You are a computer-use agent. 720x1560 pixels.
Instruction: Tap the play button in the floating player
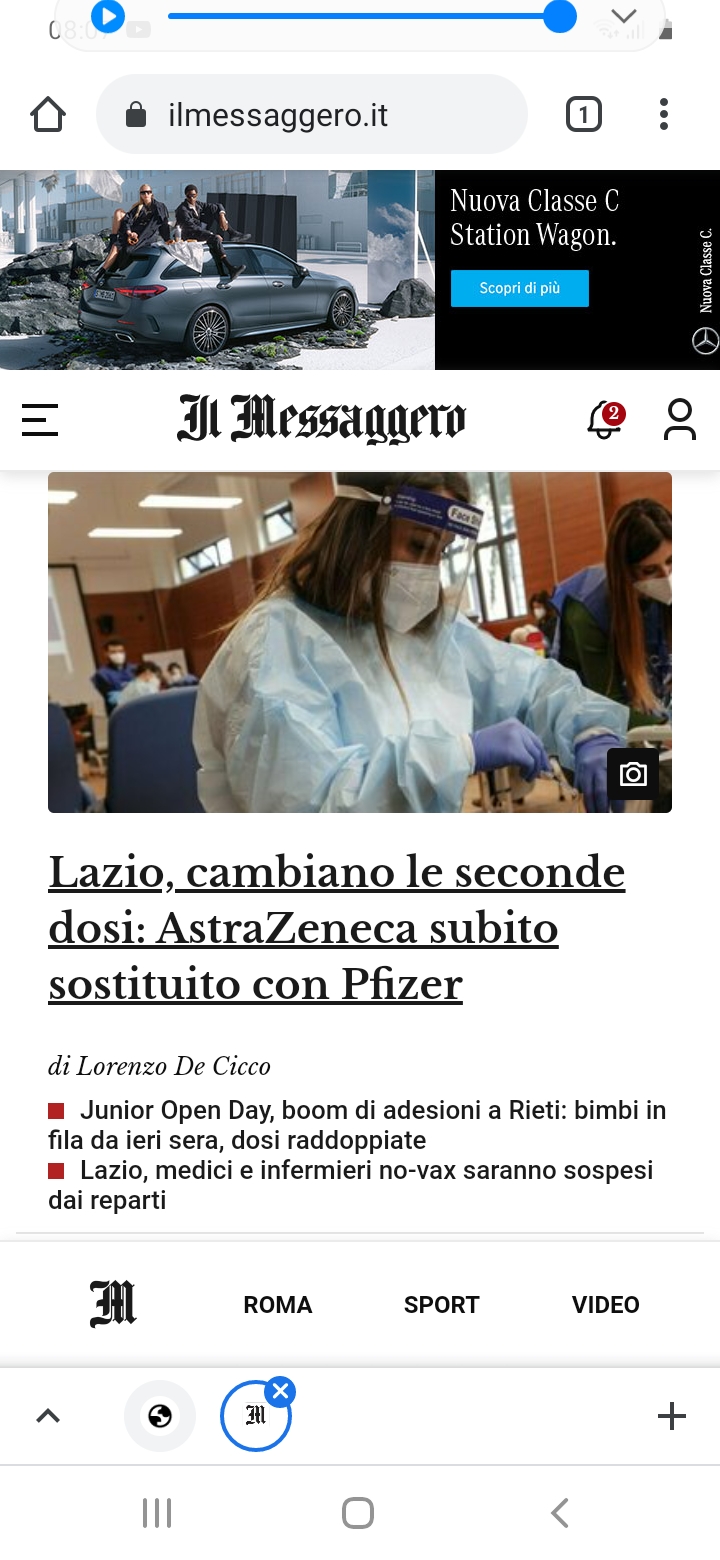[108, 16]
